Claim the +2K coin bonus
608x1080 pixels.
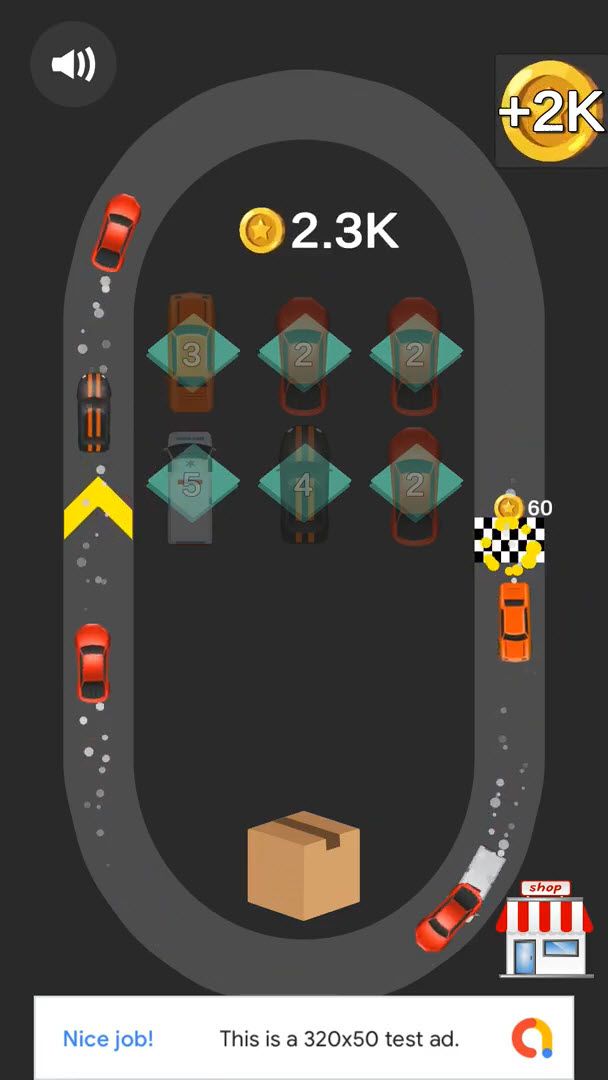[551, 112]
